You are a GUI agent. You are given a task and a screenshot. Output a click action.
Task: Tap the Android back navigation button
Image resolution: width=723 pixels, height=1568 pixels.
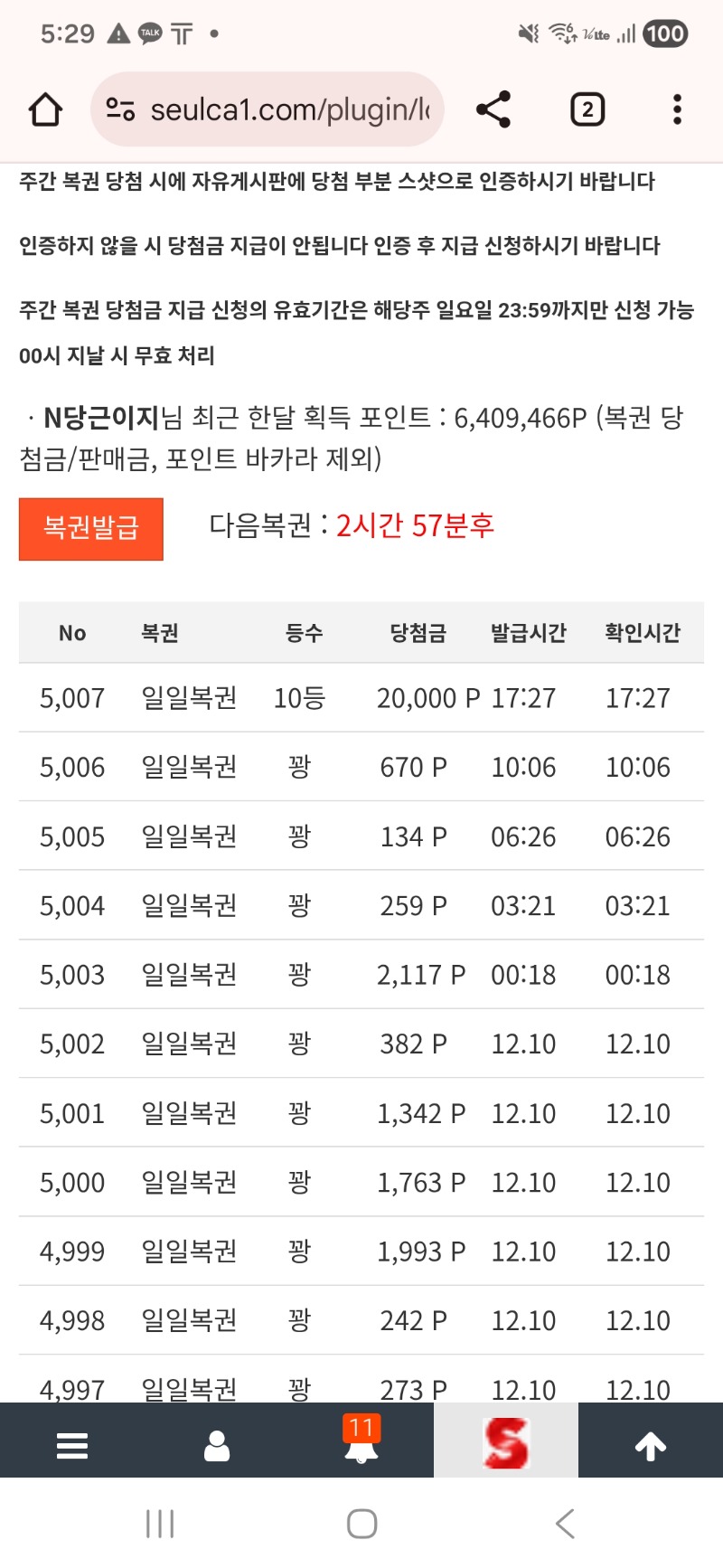[x=565, y=1522]
